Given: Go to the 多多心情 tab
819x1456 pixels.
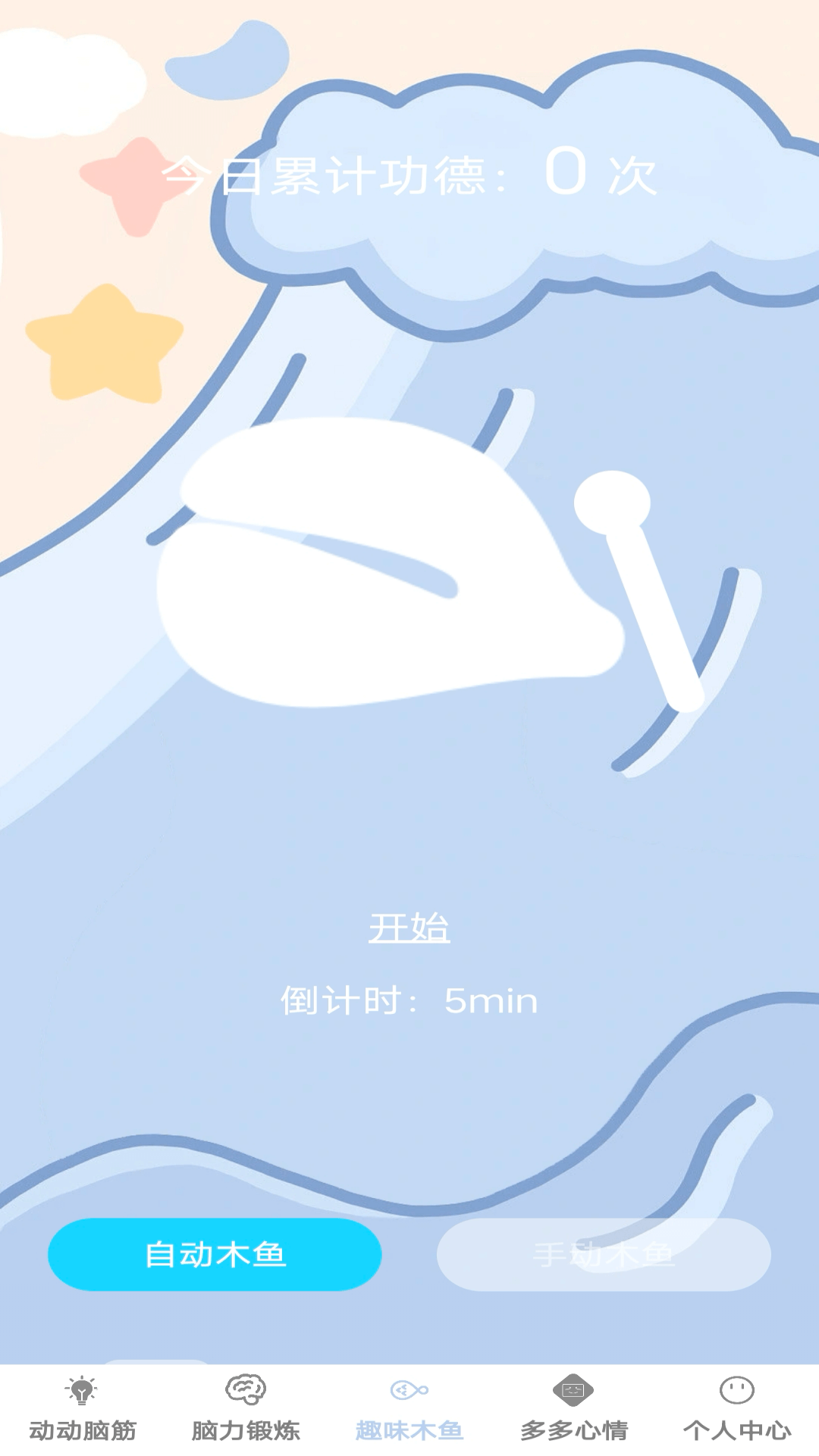Looking at the screenshot, I should click(573, 1410).
